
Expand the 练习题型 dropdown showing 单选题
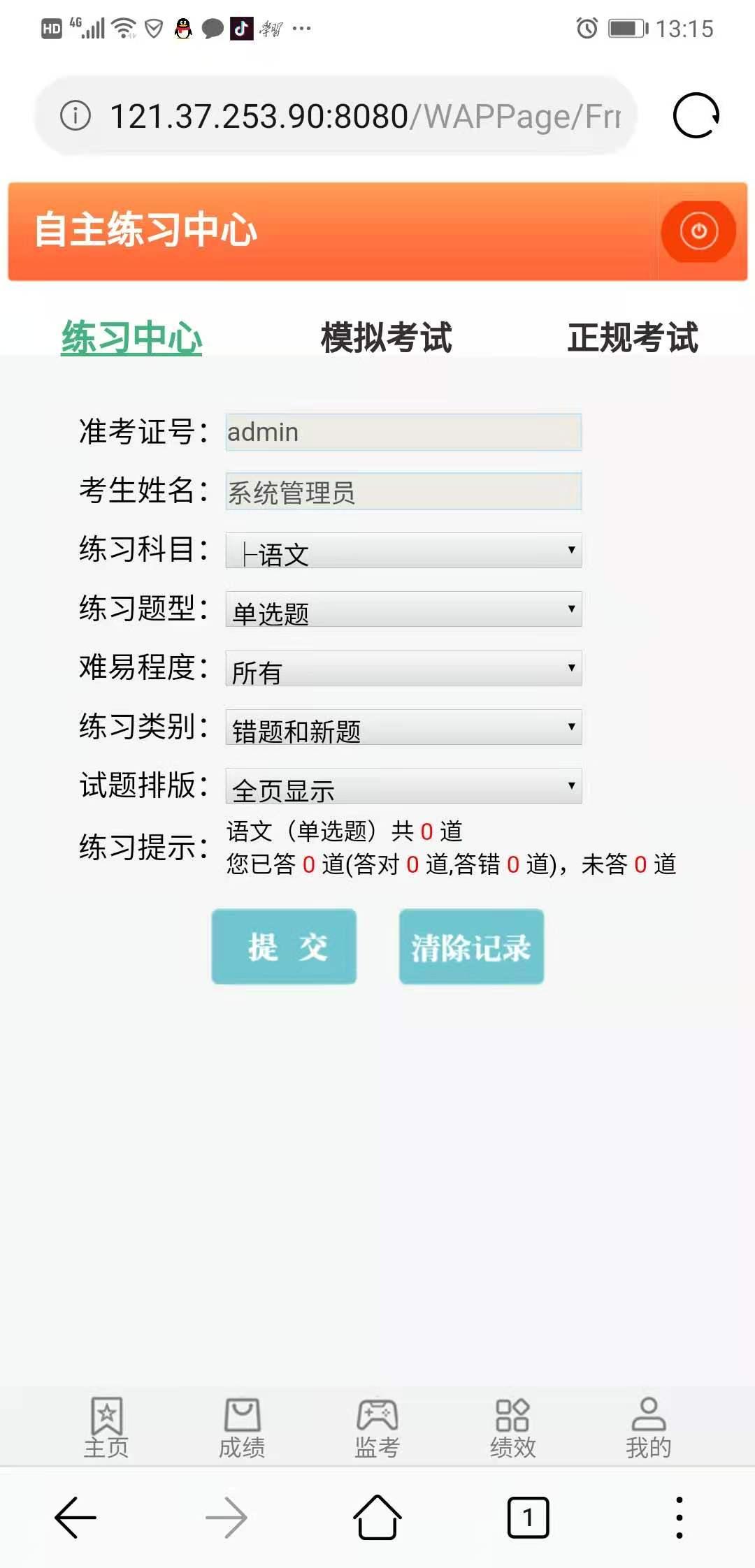click(403, 610)
